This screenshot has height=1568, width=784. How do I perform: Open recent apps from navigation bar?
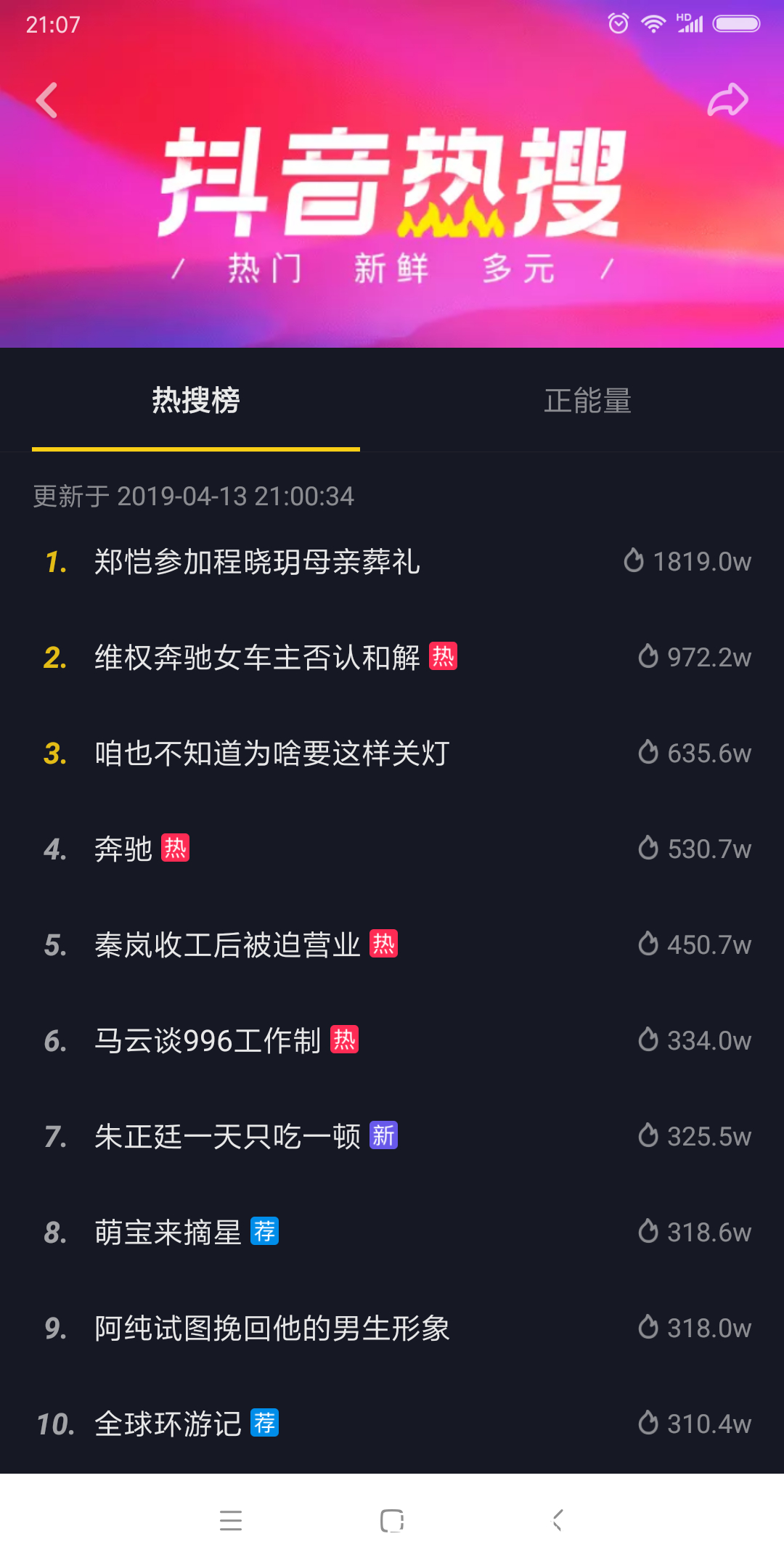click(x=231, y=1520)
